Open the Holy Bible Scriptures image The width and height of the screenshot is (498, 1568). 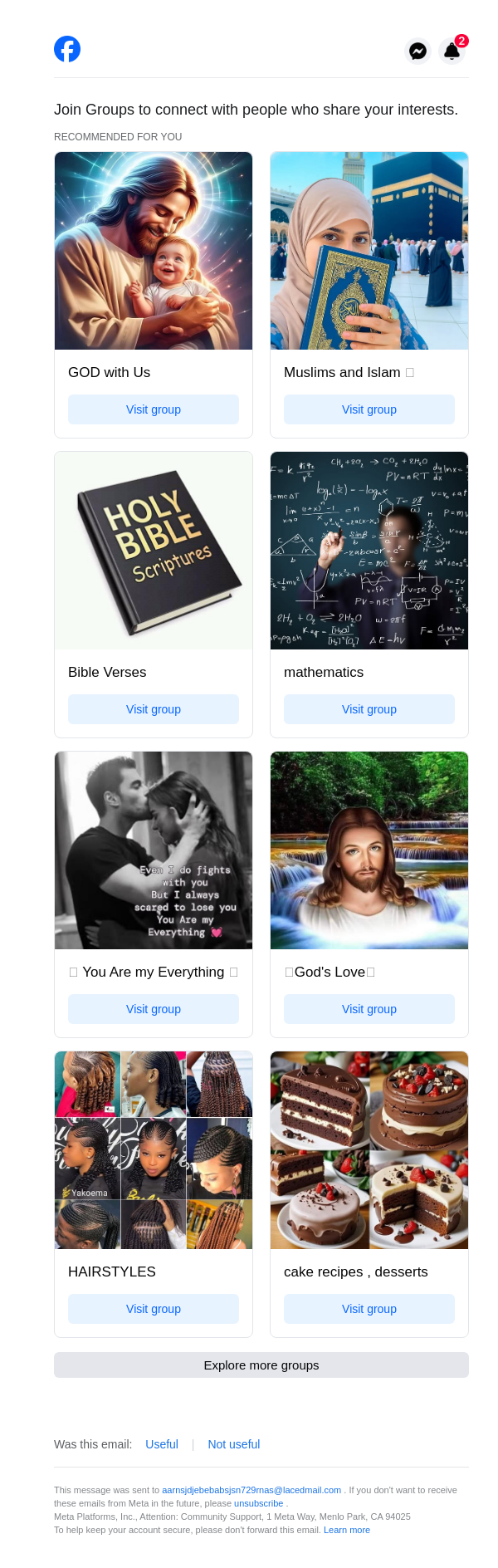(154, 551)
